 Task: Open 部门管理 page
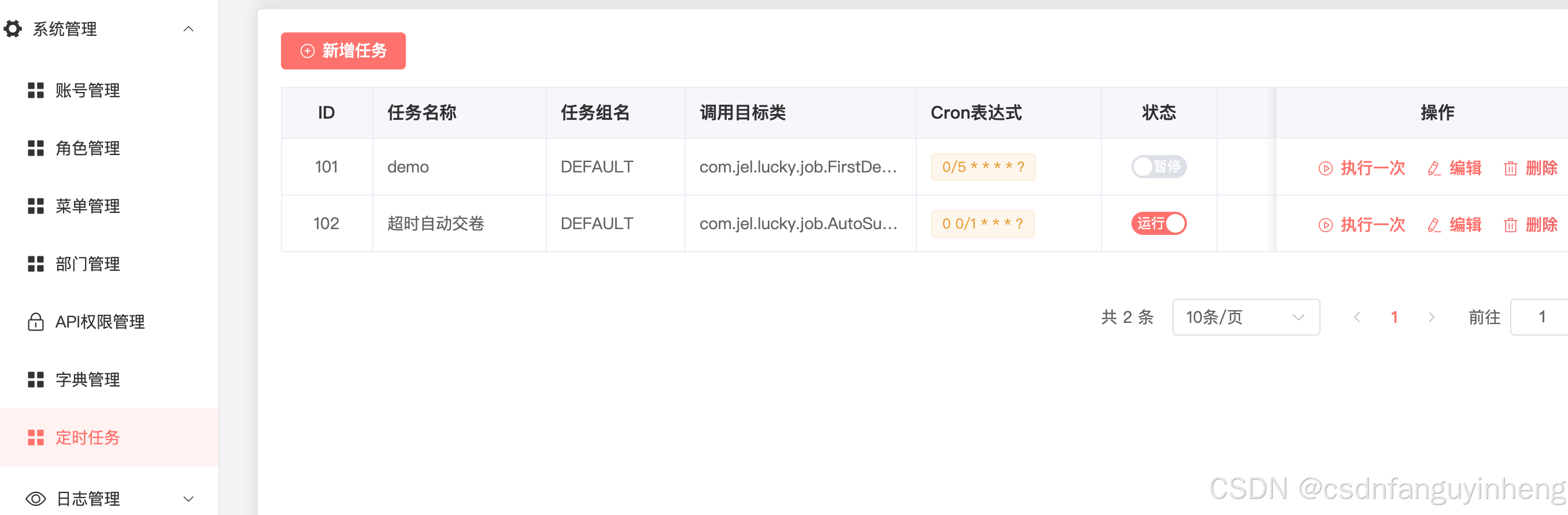click(x=110, y=264)
